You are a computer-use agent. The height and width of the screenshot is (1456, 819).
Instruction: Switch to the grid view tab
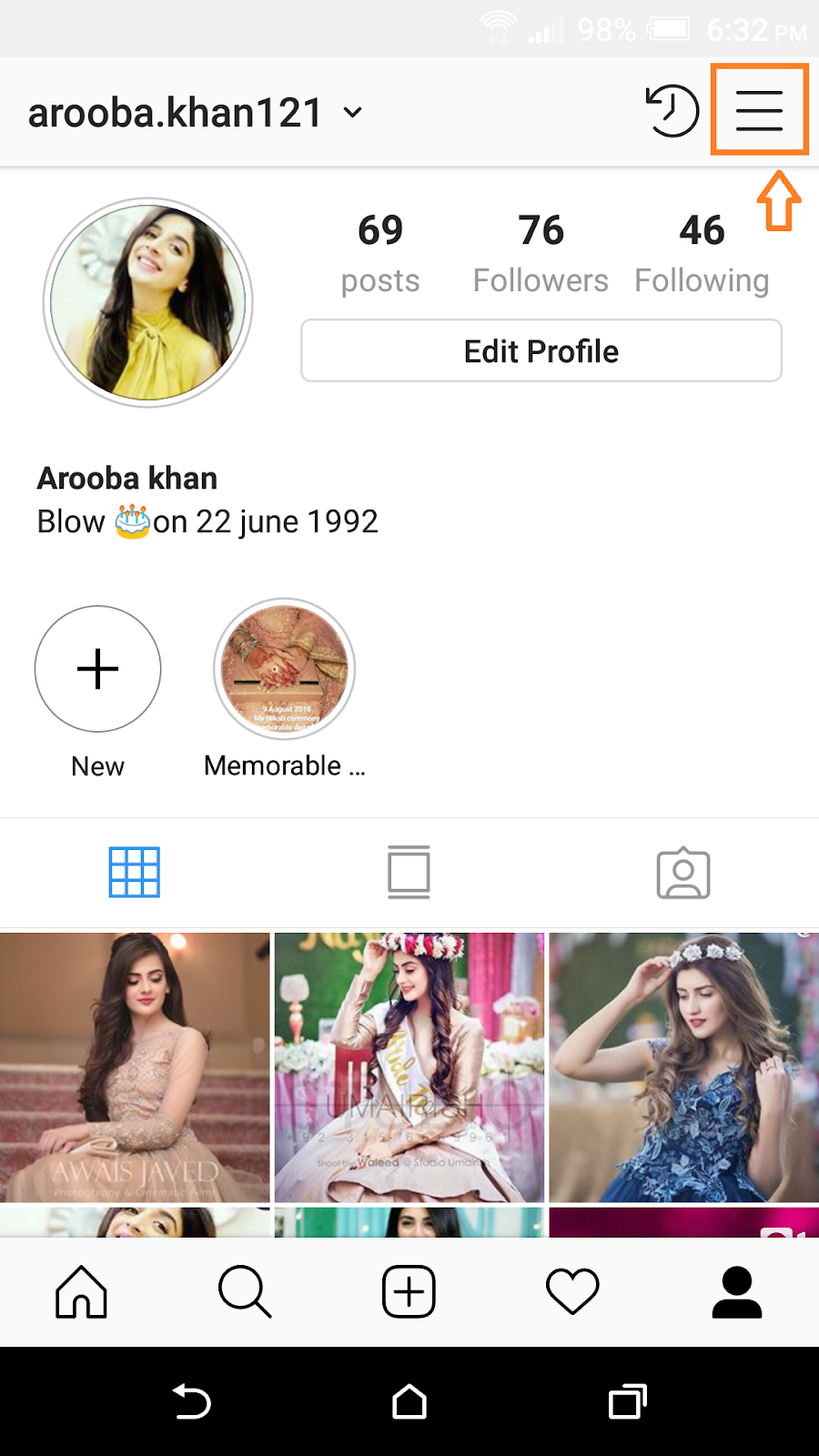pyautogui.click(x=135, y=873)
